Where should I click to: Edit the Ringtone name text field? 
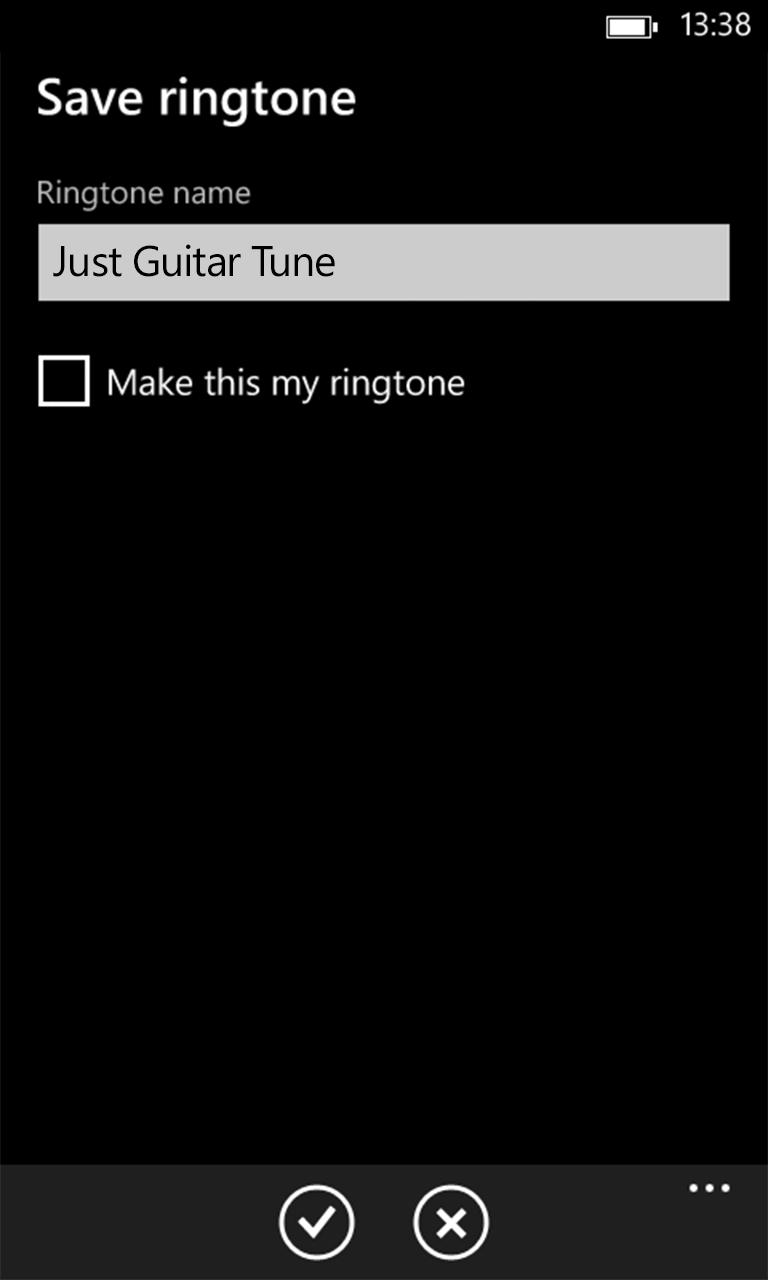pos(383,262)
